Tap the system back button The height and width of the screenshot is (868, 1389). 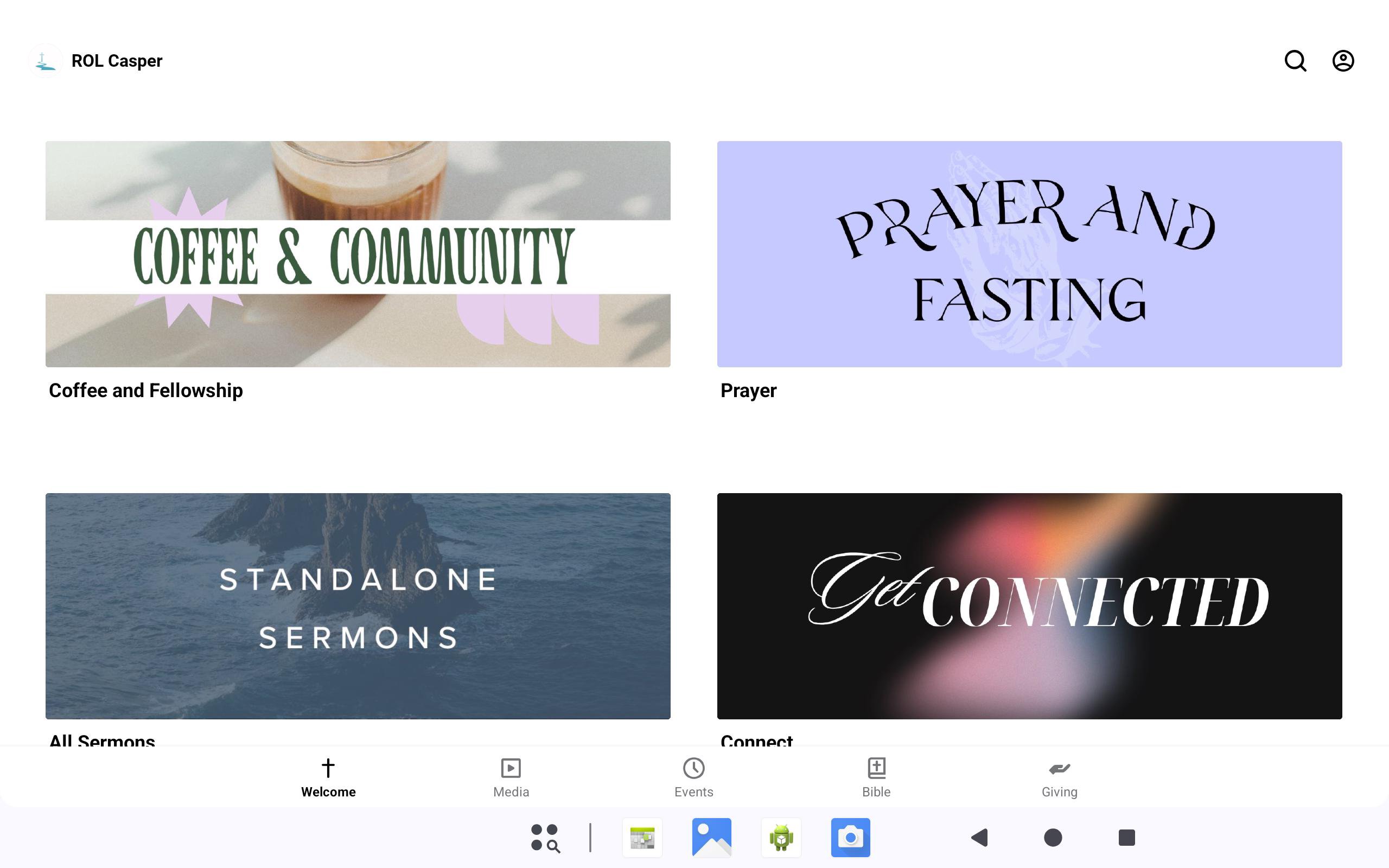[x=979, y=838]
